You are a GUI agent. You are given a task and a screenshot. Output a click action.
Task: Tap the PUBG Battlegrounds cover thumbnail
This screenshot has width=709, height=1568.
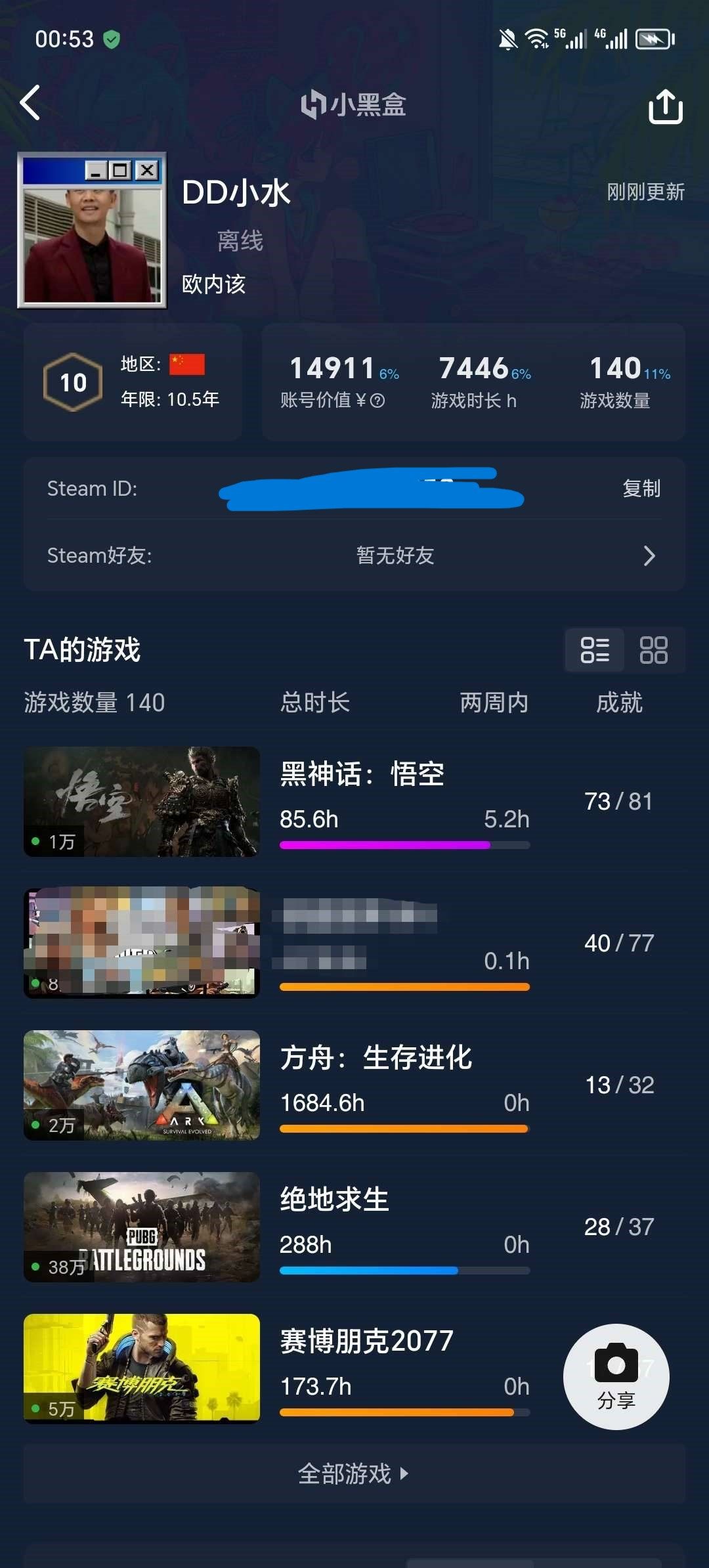pyautogui.click(x=141, y=1228)
